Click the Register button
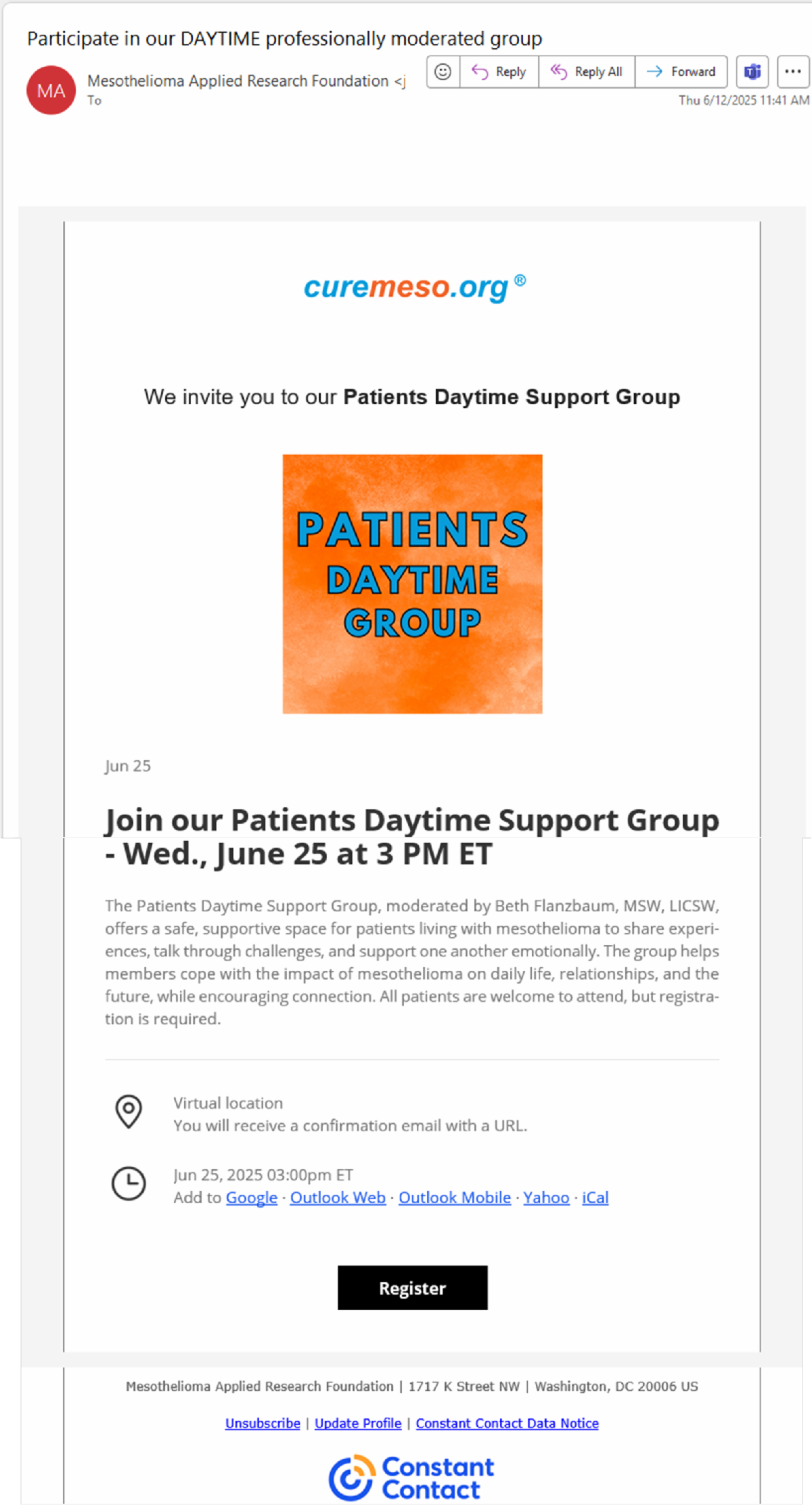 412,1288
